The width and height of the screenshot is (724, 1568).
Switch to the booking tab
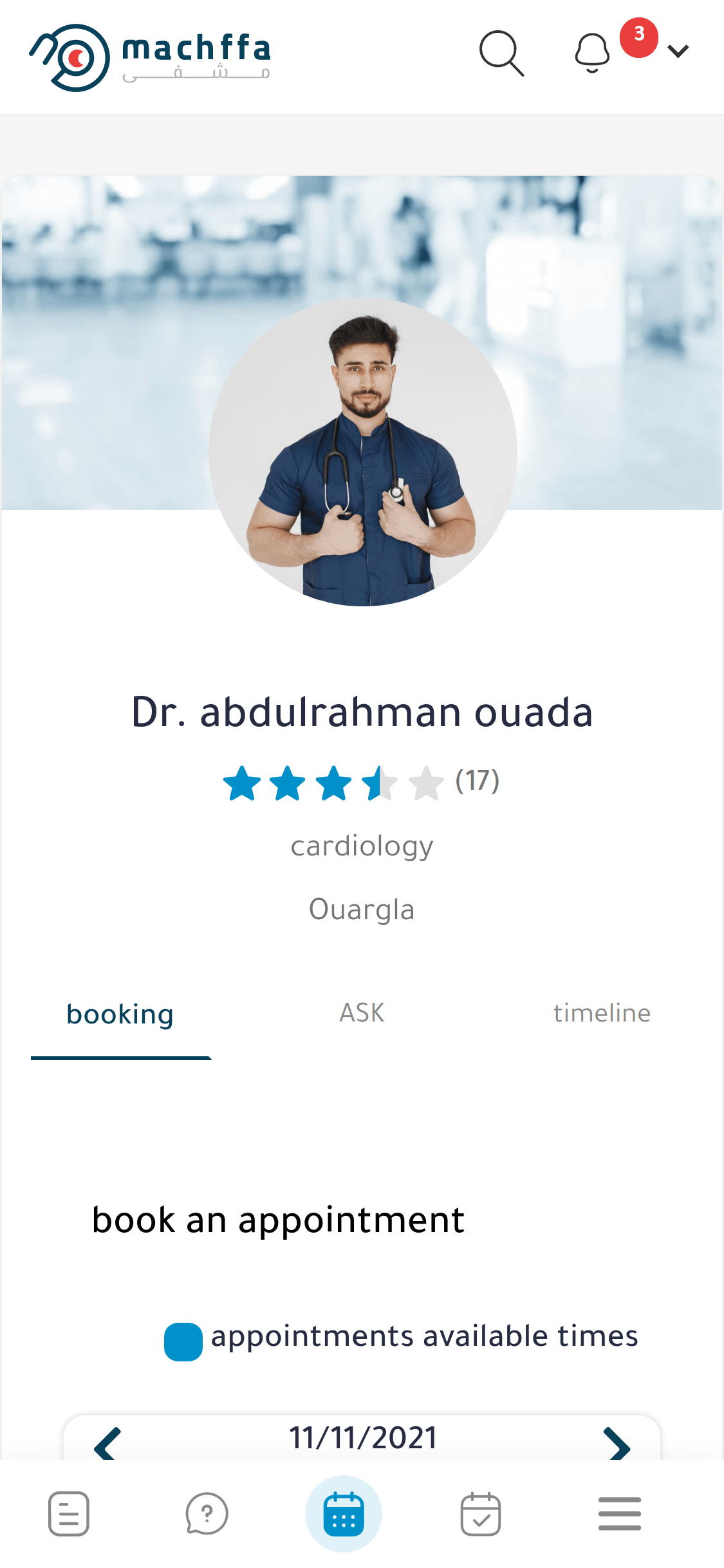coord(120,1014)
